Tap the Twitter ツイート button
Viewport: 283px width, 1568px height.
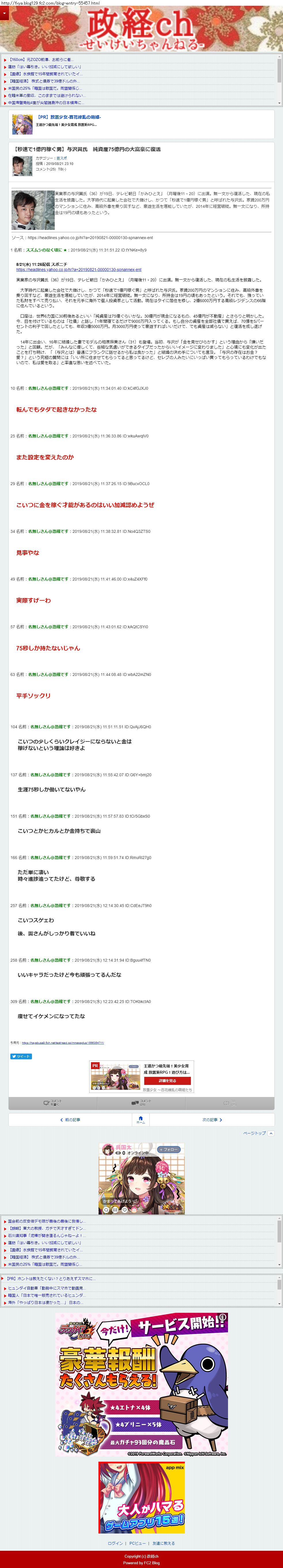(21, 1057)
